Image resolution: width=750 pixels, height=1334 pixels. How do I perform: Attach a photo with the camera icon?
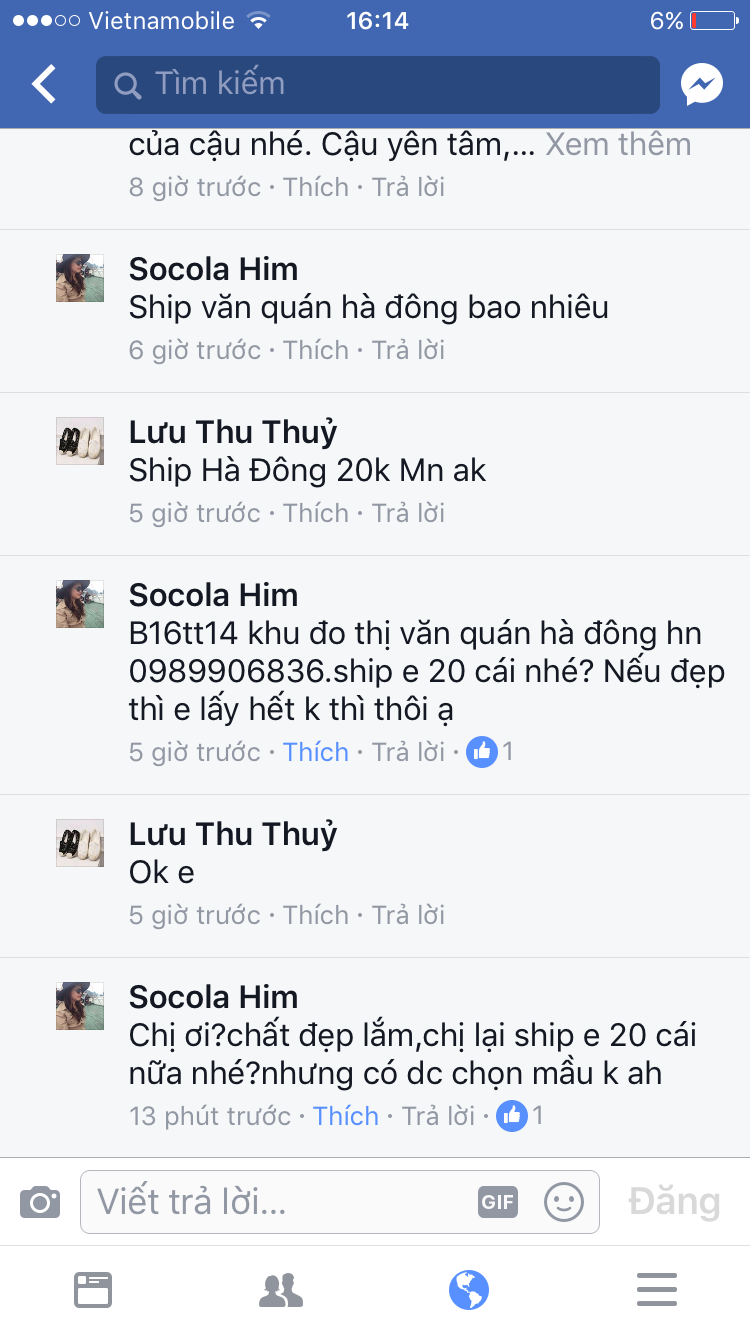(x=40, y=1201)
